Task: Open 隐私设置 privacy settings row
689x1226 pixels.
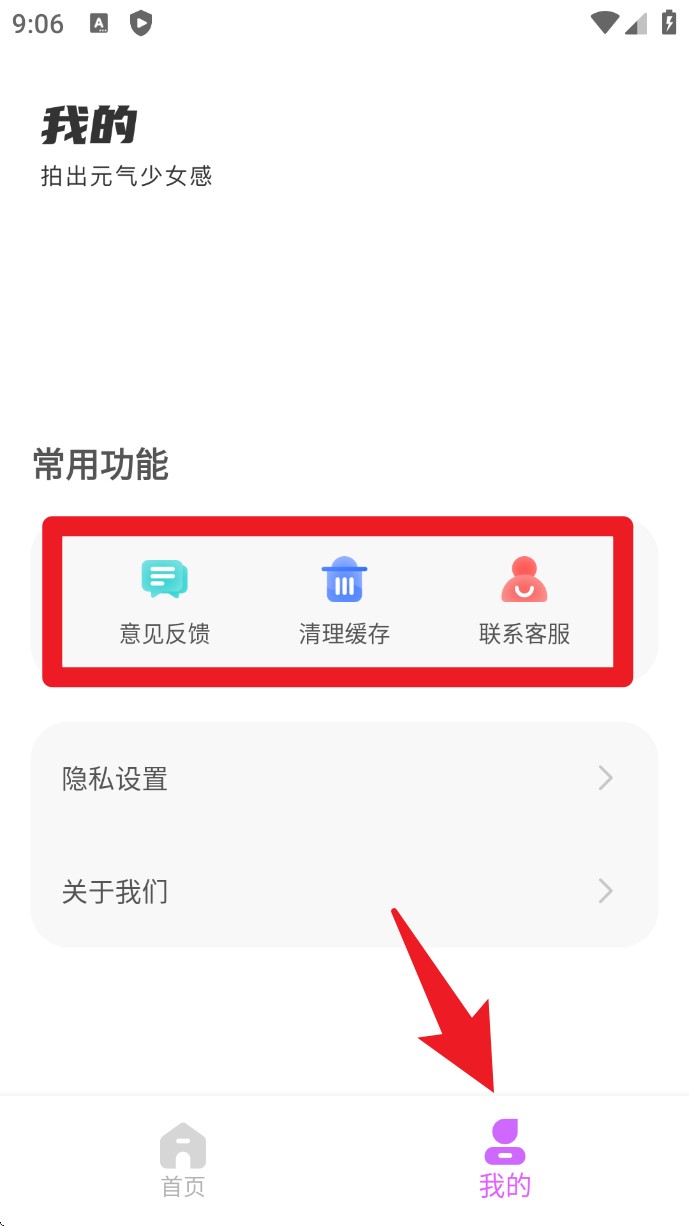Action: coord(344,778)
